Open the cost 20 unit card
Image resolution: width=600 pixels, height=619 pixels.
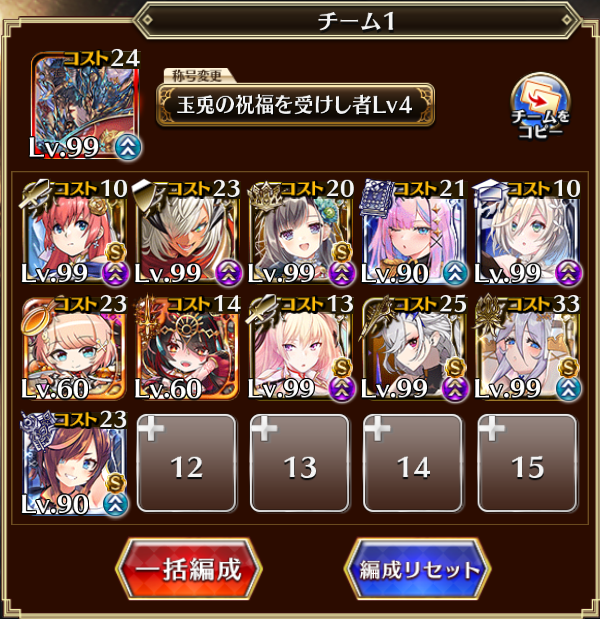click(300, 233)
